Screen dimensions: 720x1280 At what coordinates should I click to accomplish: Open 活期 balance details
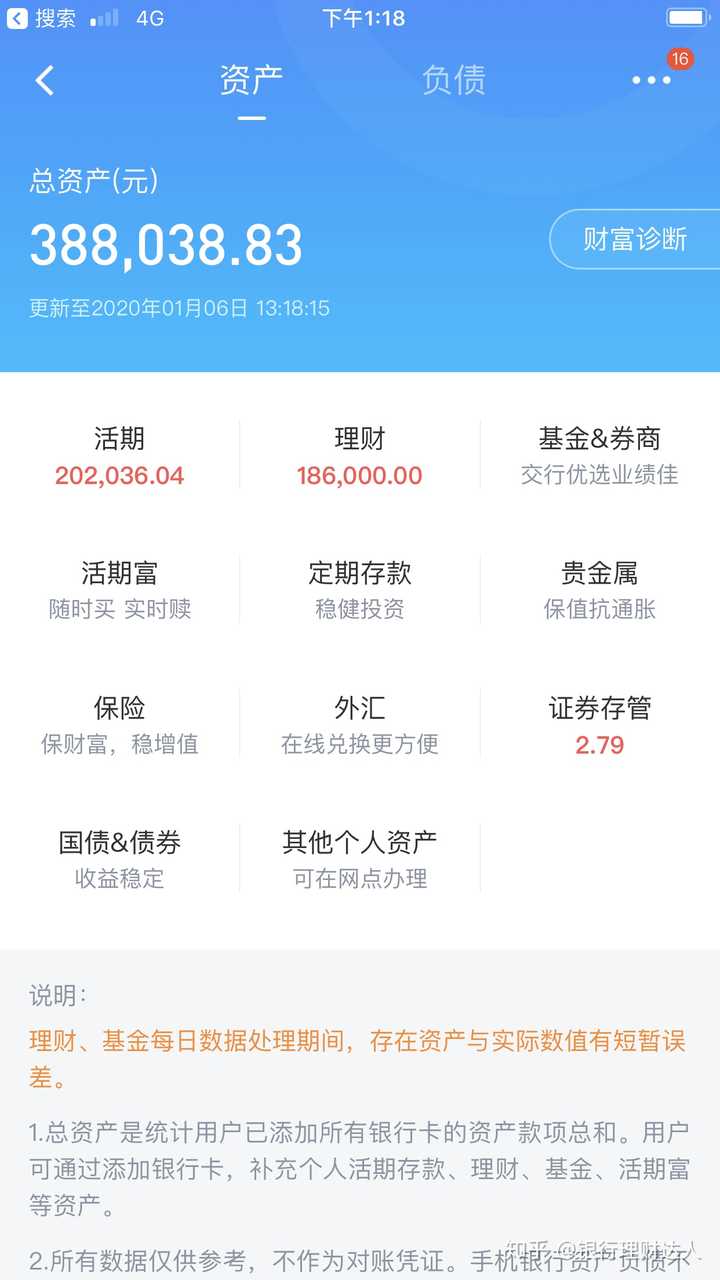(x=120, y=456)
